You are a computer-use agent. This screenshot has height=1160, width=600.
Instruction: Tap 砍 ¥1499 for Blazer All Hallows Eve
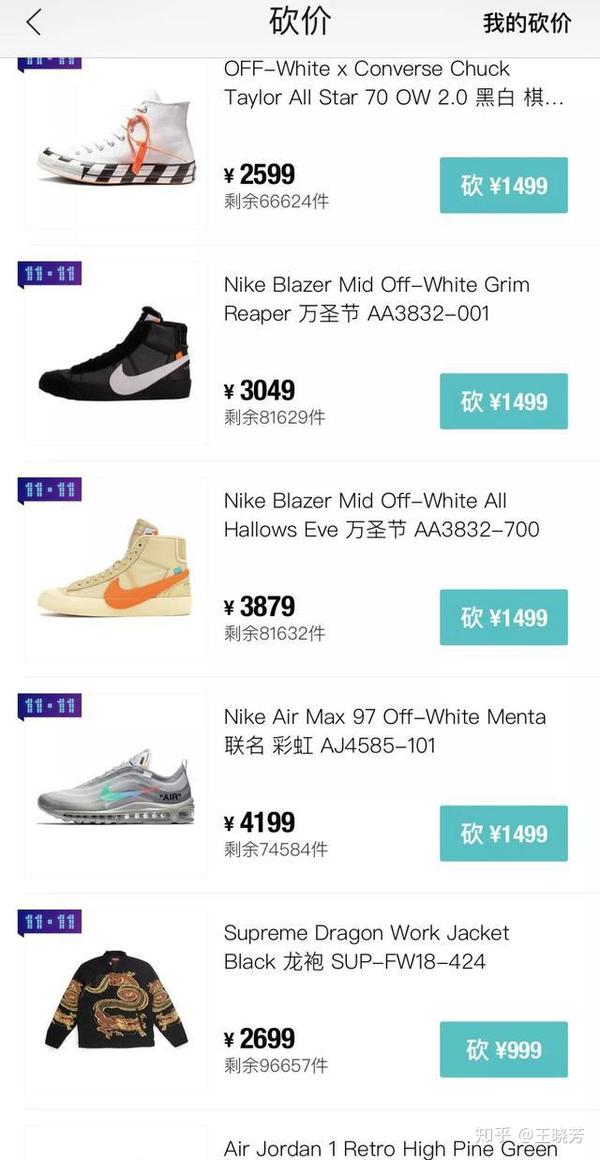coord(503,617)
